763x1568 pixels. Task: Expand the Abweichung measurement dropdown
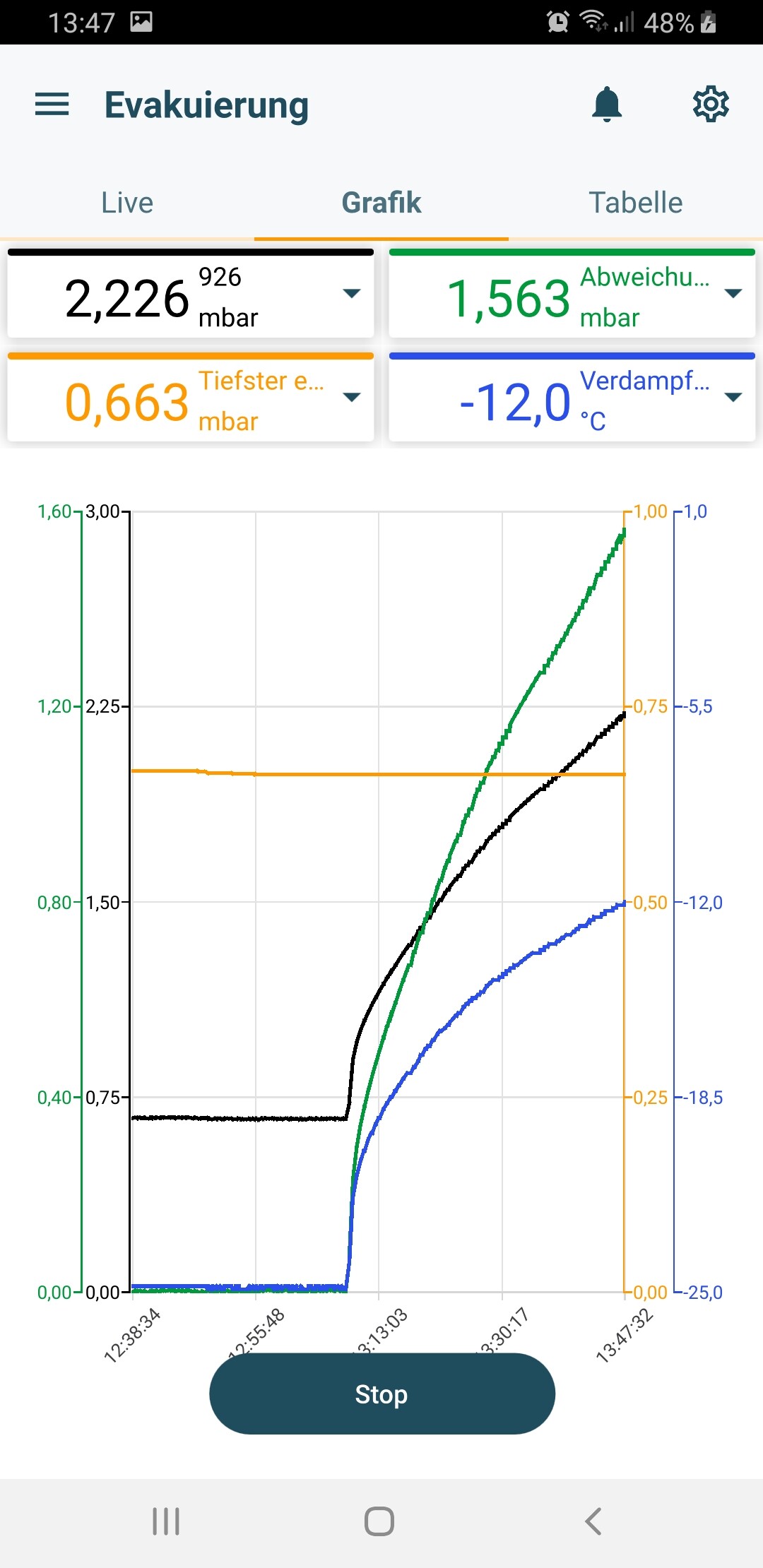(733, 293)
